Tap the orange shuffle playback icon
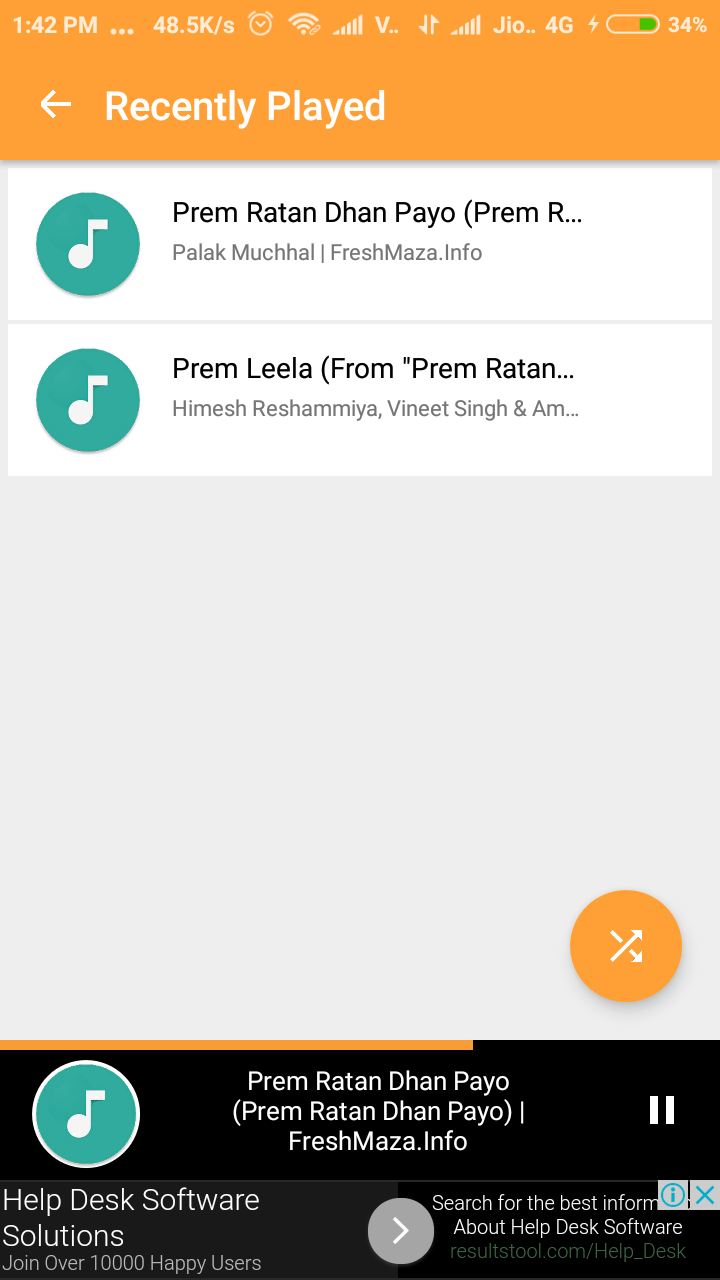 626,946
